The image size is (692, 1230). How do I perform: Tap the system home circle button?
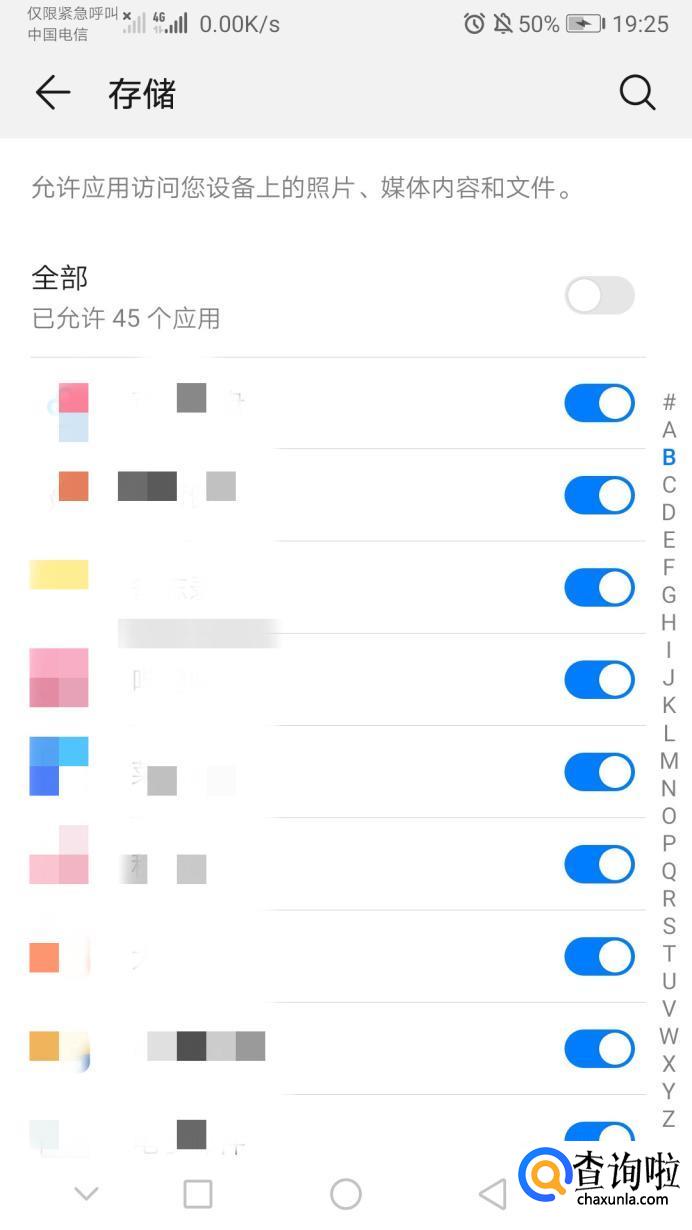[x=345, y=1193]
